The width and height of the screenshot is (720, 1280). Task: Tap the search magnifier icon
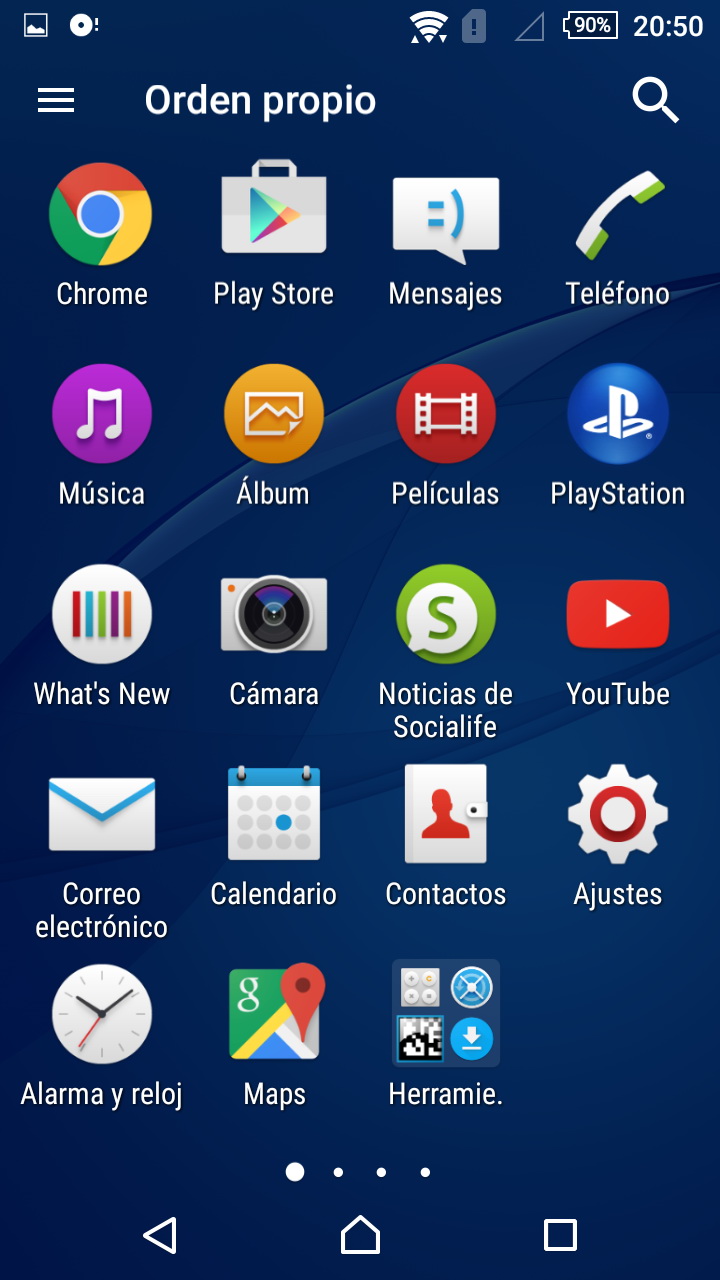click(x=655, y=100)
